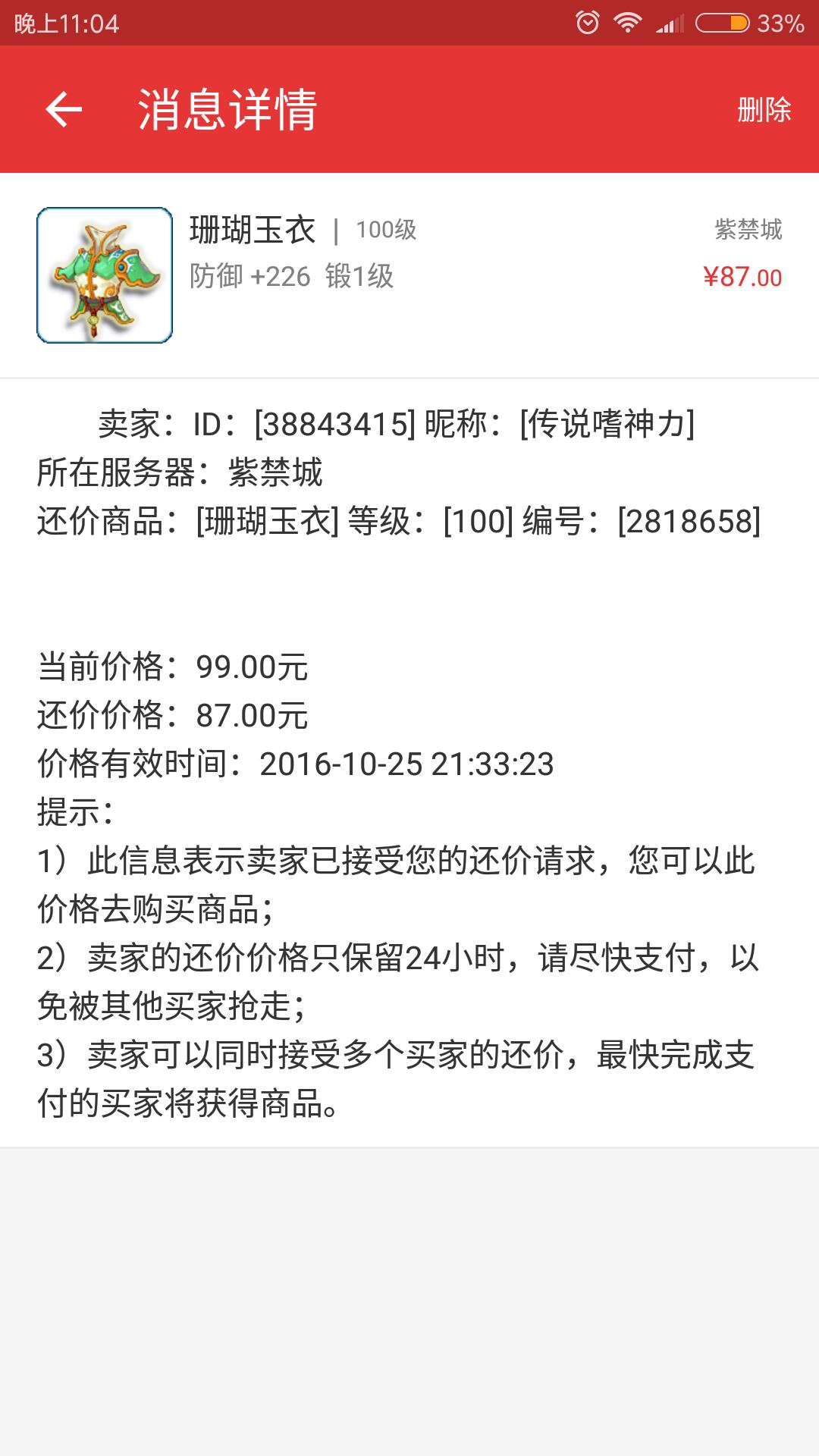Open the 珊瑚玉衣 item card
This screenshot has height=1456, width=819.
coord(409,275)
